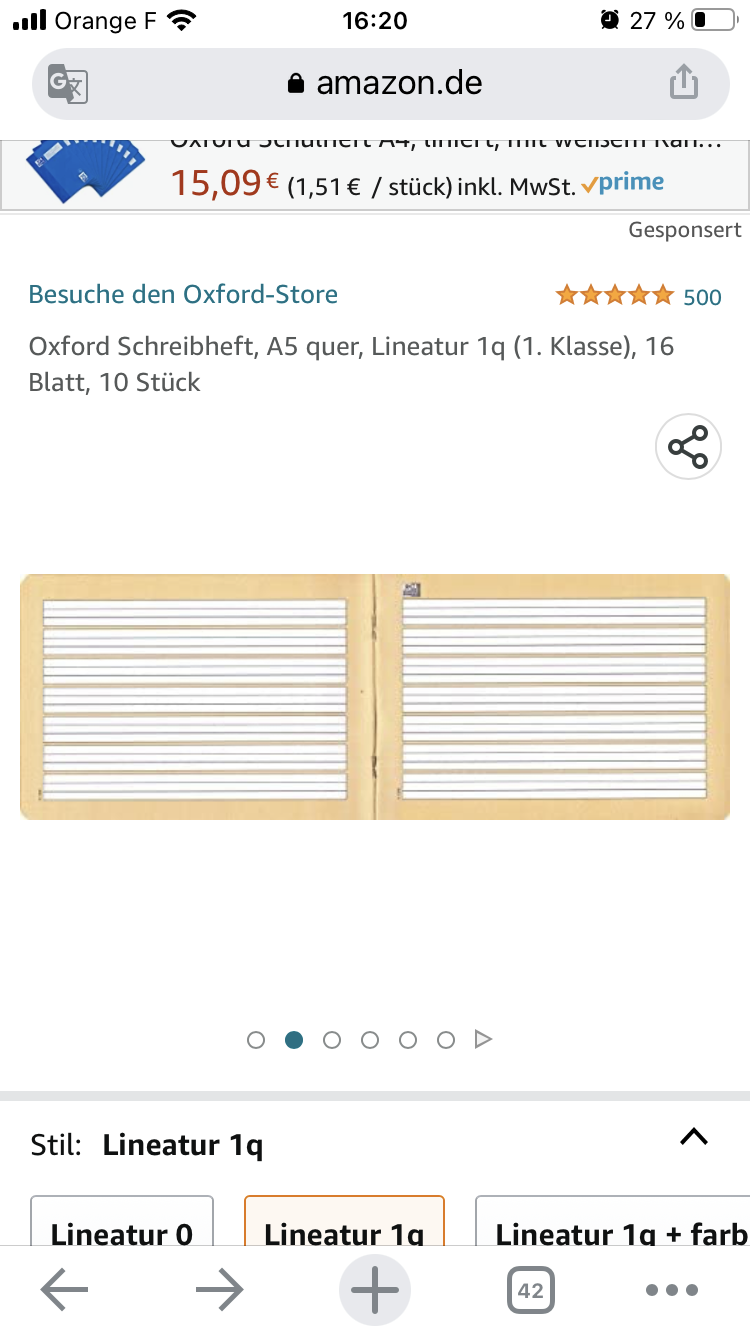Share this page from browser toolbar
The width and height of the screenshot is (750, 1334).
point(683,83)
